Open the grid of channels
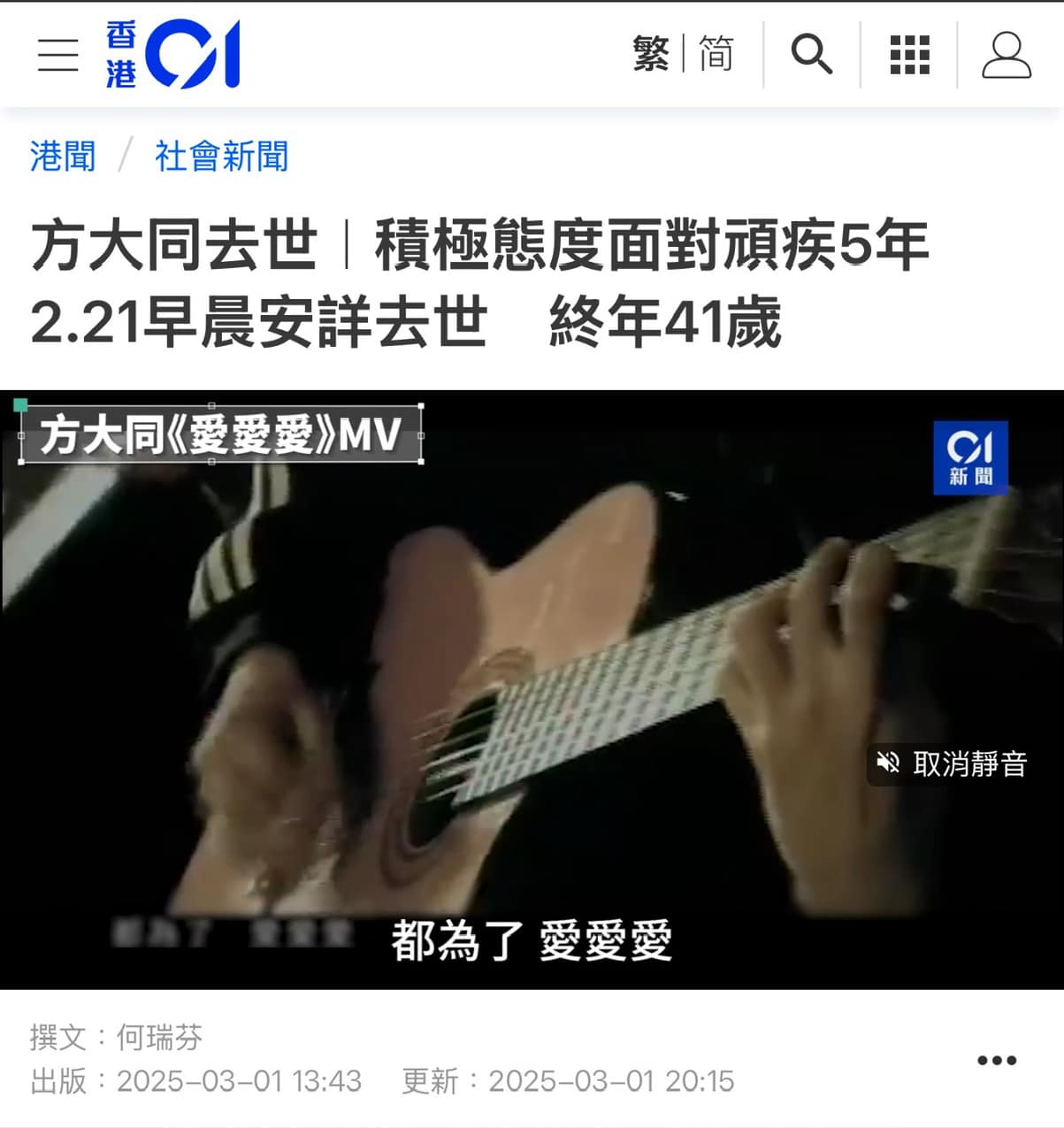Viewport: 1064px width, 1128px height. pyautogui.click(x=909, y=55)
